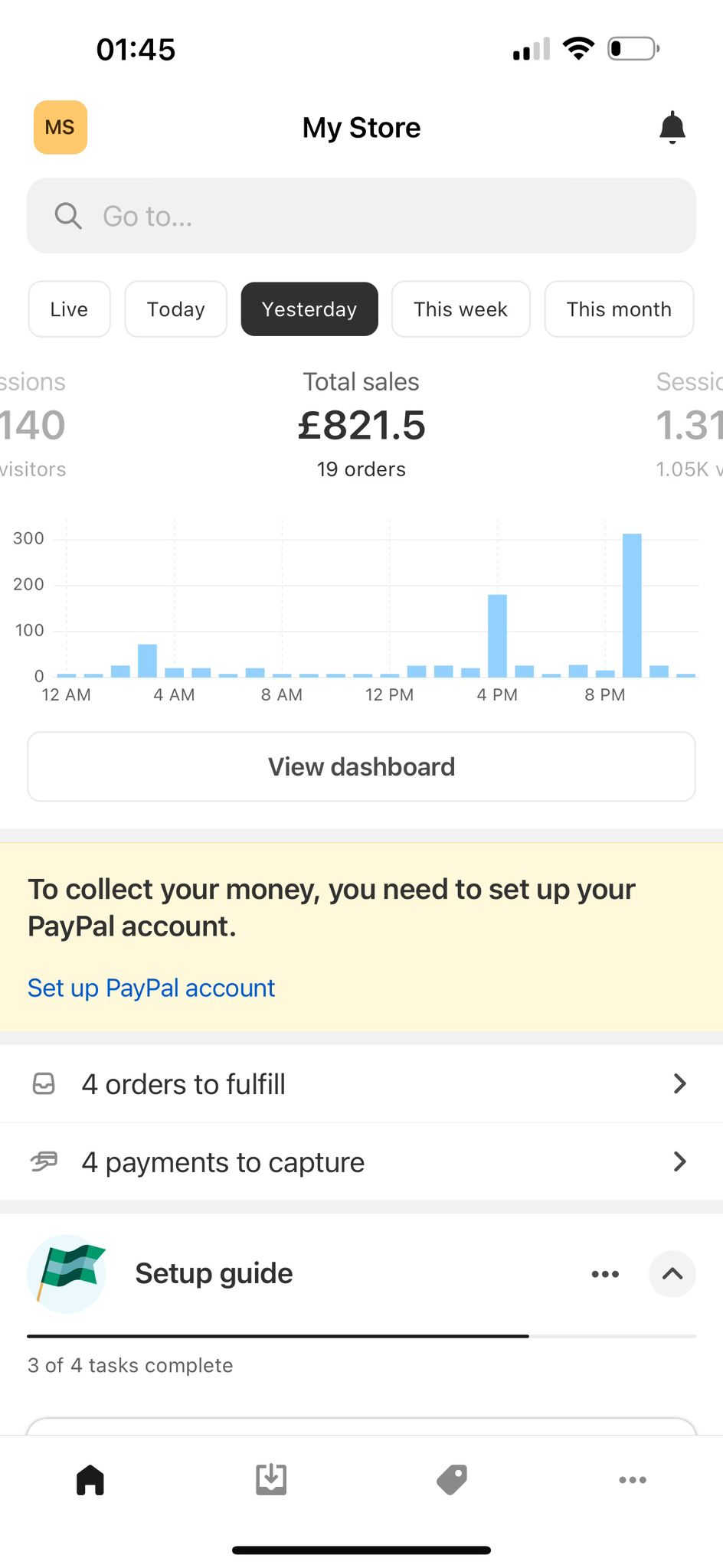This screenshot has height=1568, width=723.
Task: Open the Orders icon in bottom bar
Action: click(270, 1479)
